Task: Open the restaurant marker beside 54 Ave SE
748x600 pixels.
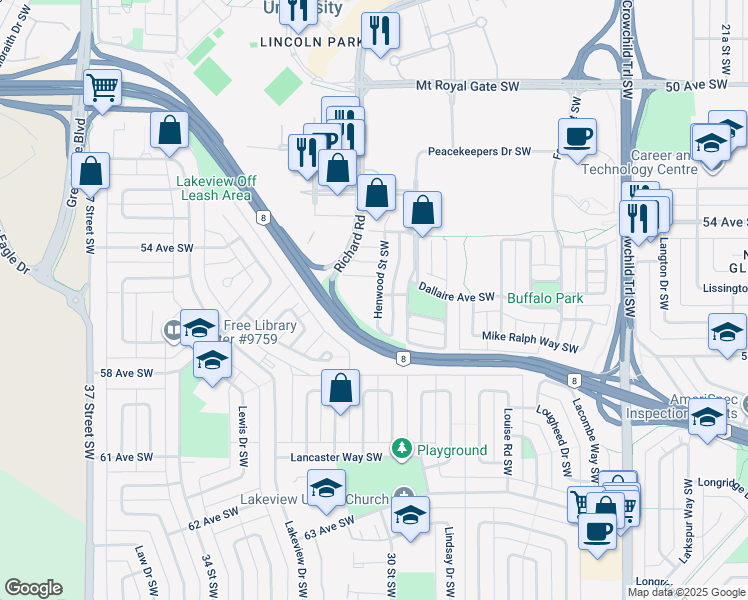Action: click(x=636, y=218)
